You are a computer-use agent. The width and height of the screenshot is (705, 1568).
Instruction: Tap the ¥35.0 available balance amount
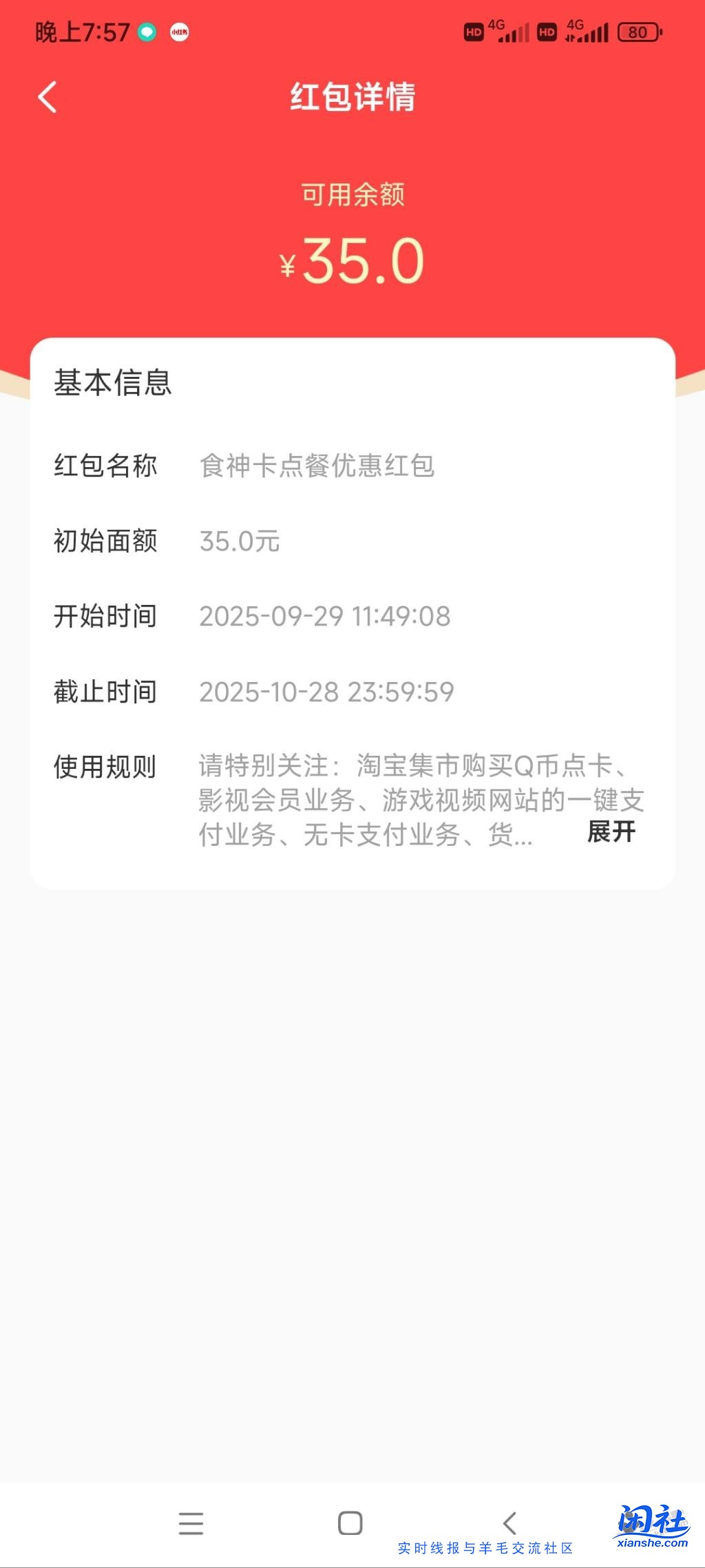coord(352,260)
